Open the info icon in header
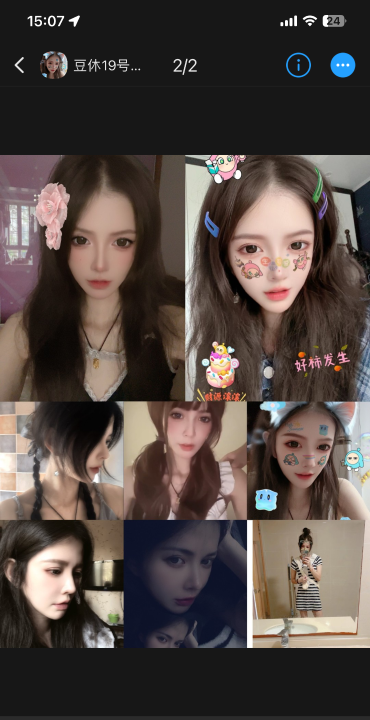 [298, 65]
